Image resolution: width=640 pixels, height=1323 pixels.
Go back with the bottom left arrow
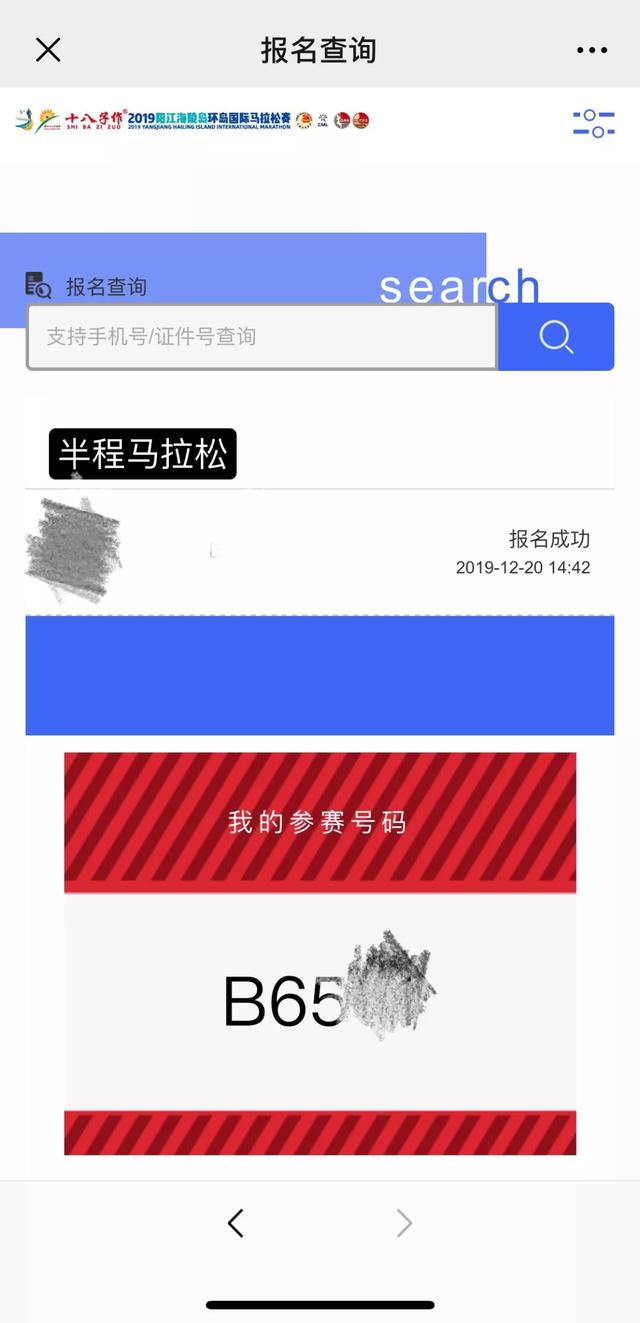[236, 1222]
